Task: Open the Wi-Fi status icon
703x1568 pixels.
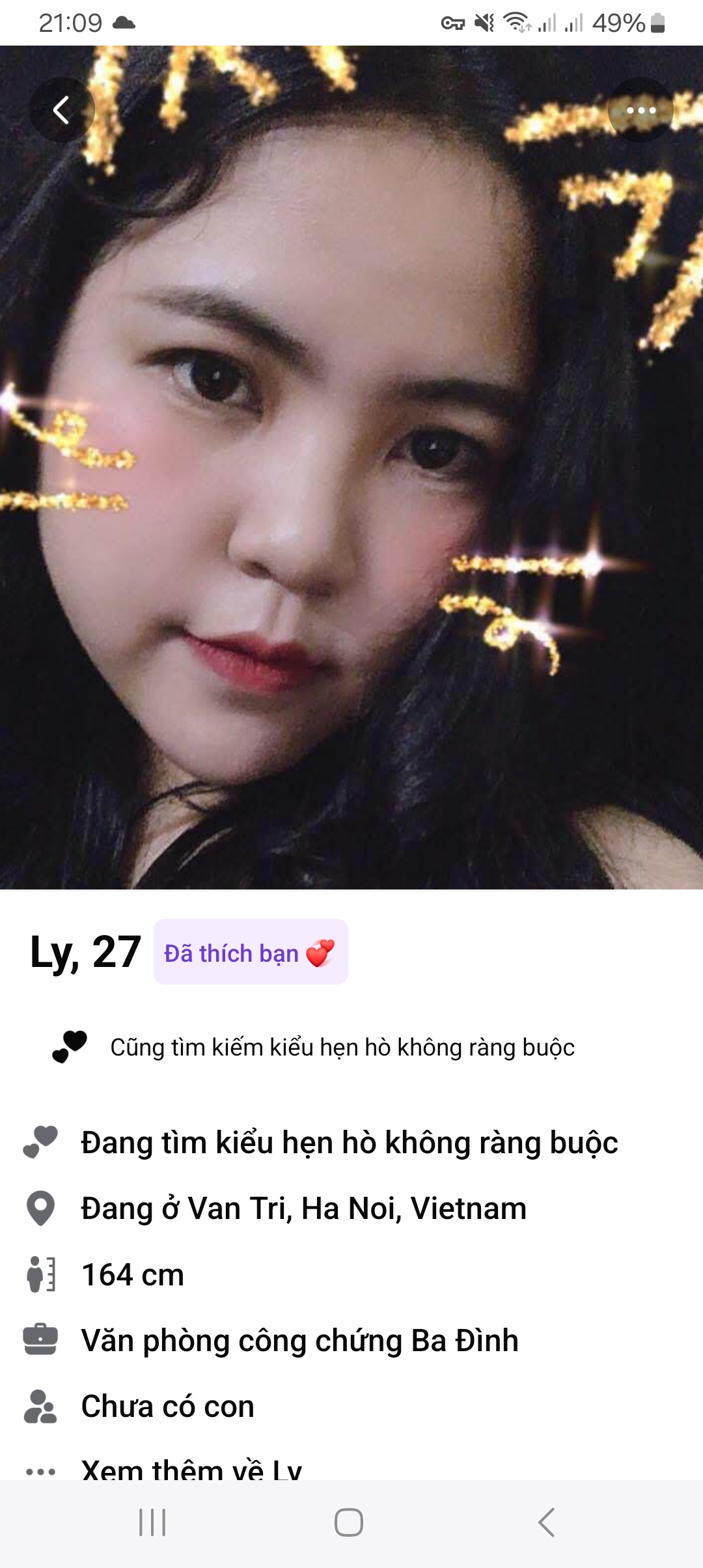Action: 516,21
